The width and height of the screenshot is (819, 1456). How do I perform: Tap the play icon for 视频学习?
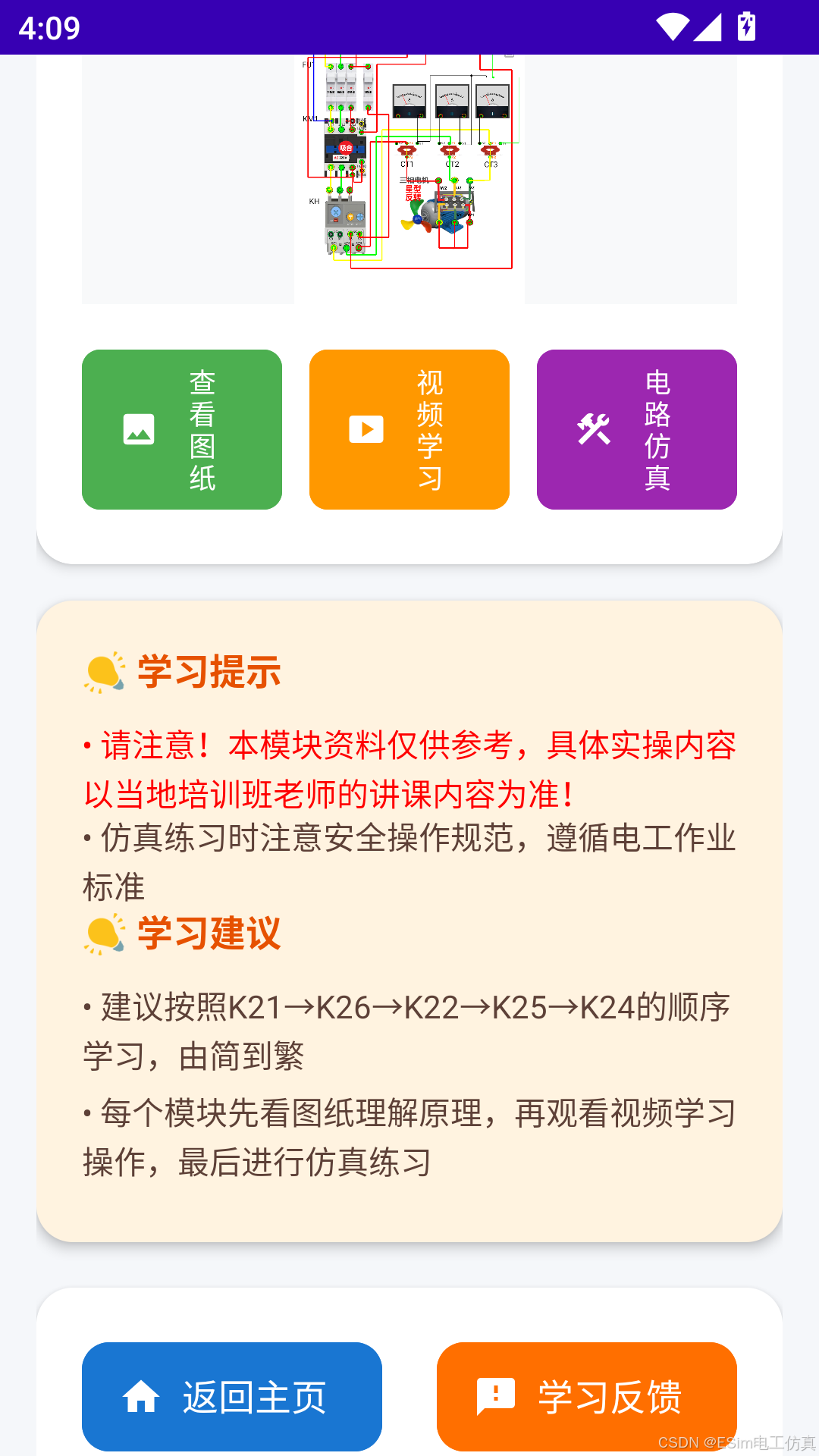pos(366,429)
